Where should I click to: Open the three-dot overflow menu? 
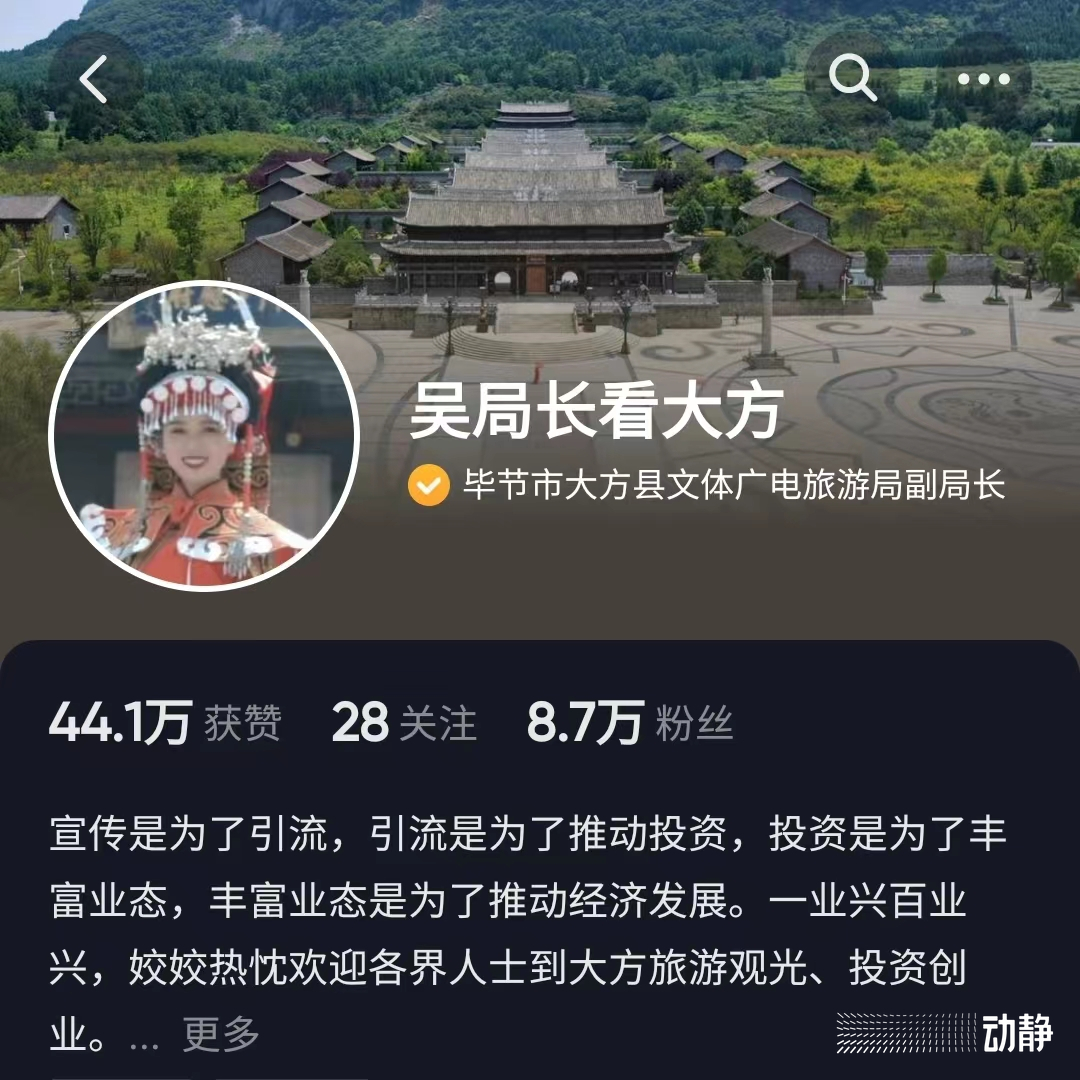(x=983, y=79)
